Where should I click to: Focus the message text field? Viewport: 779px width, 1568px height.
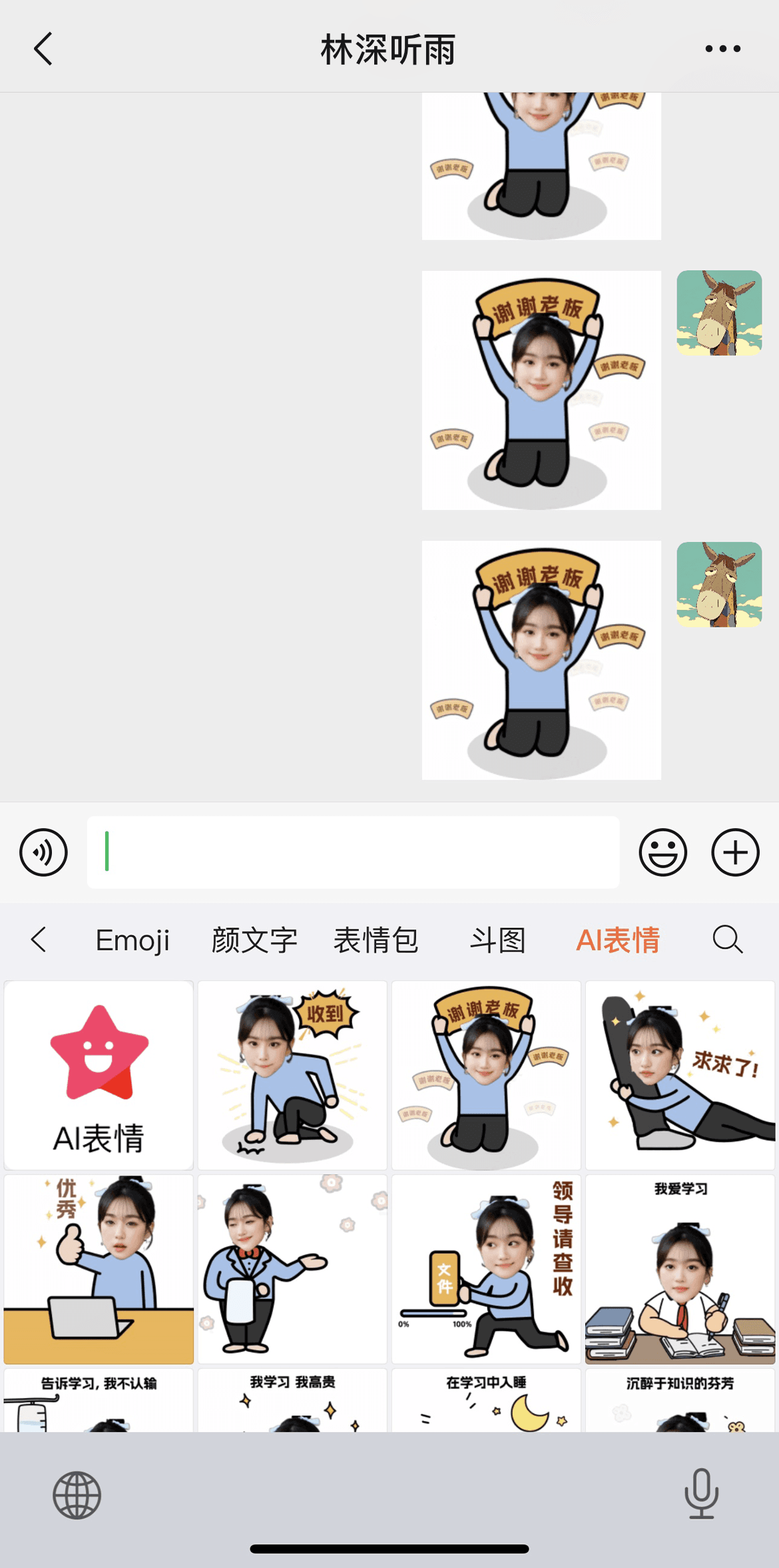click(x=353, y=852)
